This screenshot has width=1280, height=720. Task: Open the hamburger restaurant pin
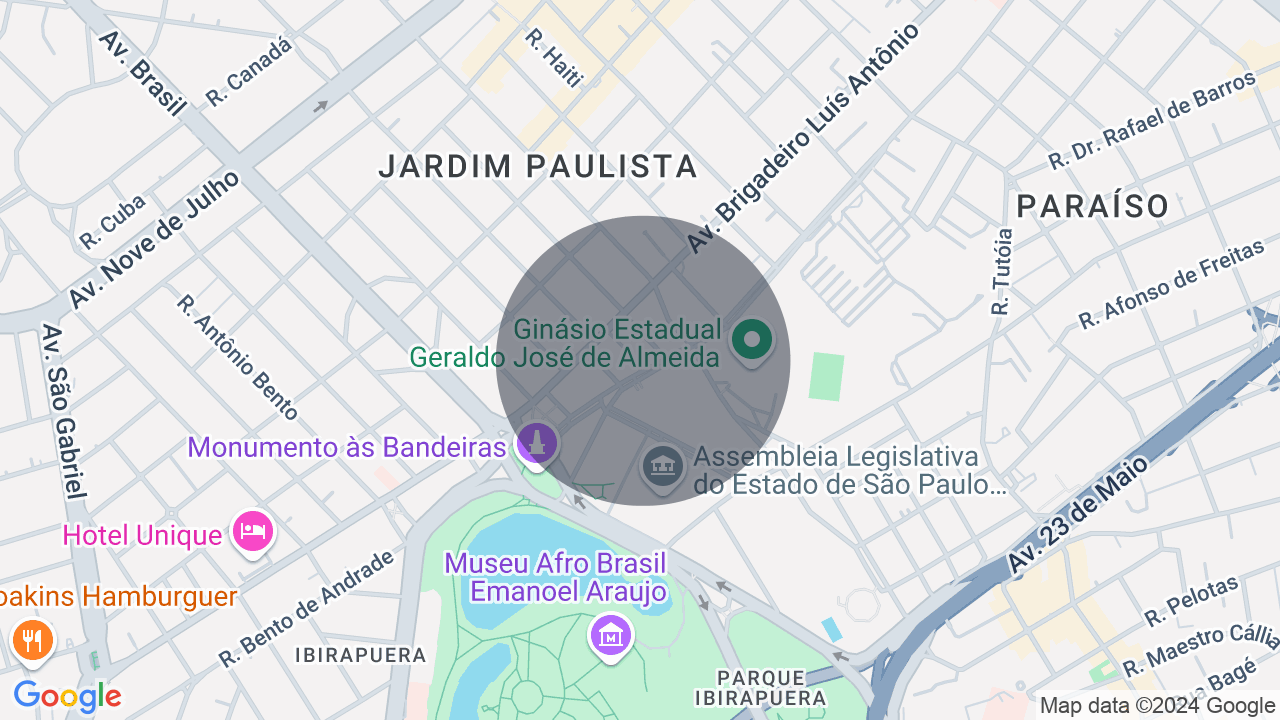[x=32, y=638]
